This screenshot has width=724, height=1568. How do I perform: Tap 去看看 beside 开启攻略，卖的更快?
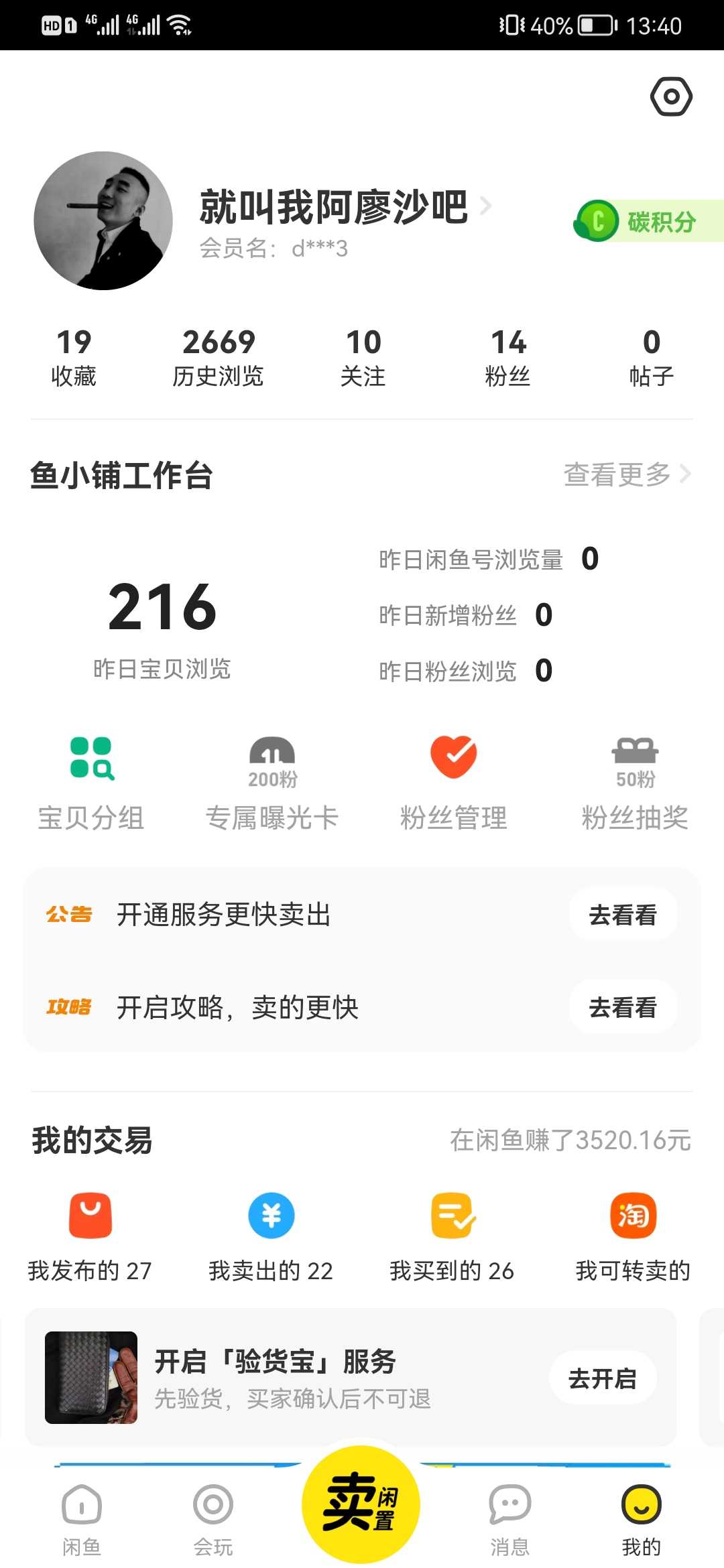click(623, 1007)
